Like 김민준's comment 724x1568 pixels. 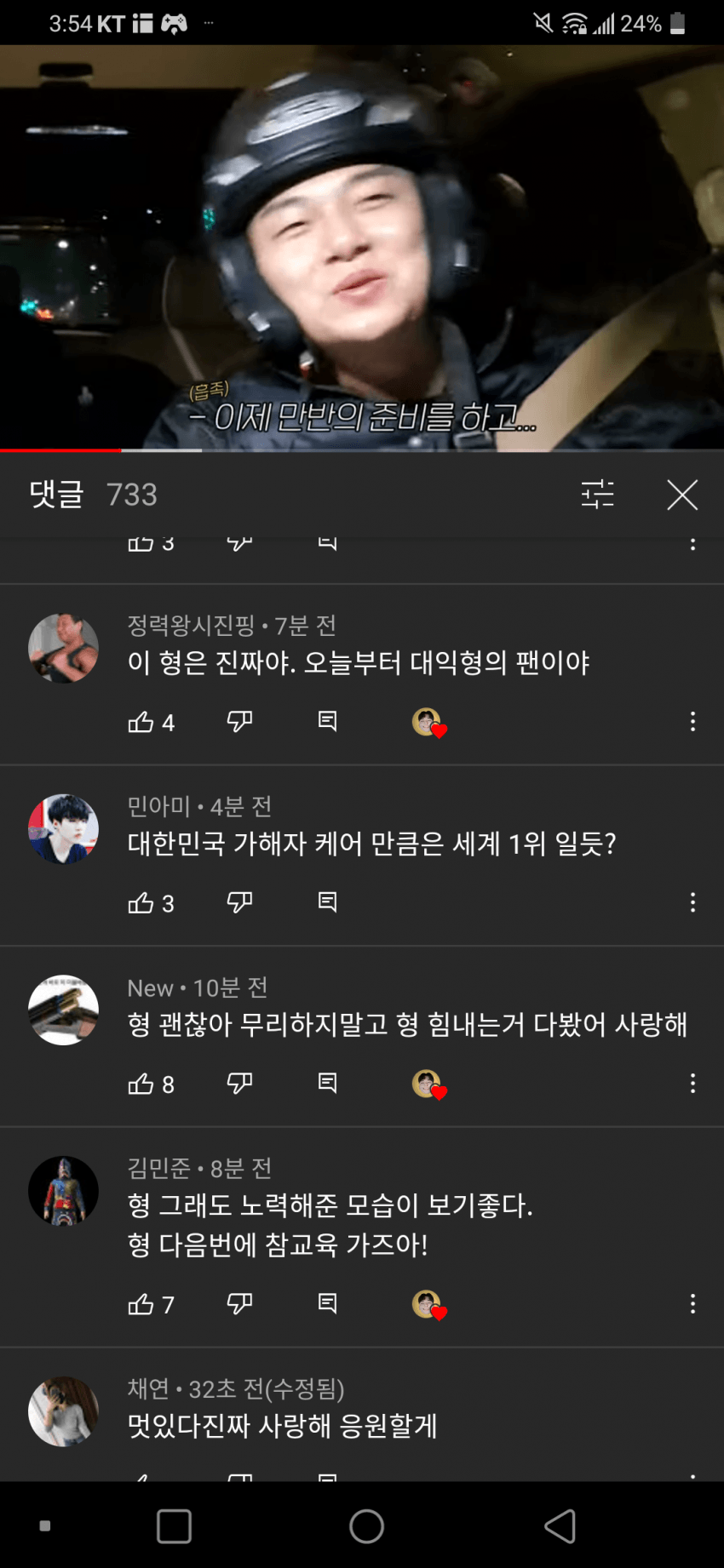[x=141, y=1303]
